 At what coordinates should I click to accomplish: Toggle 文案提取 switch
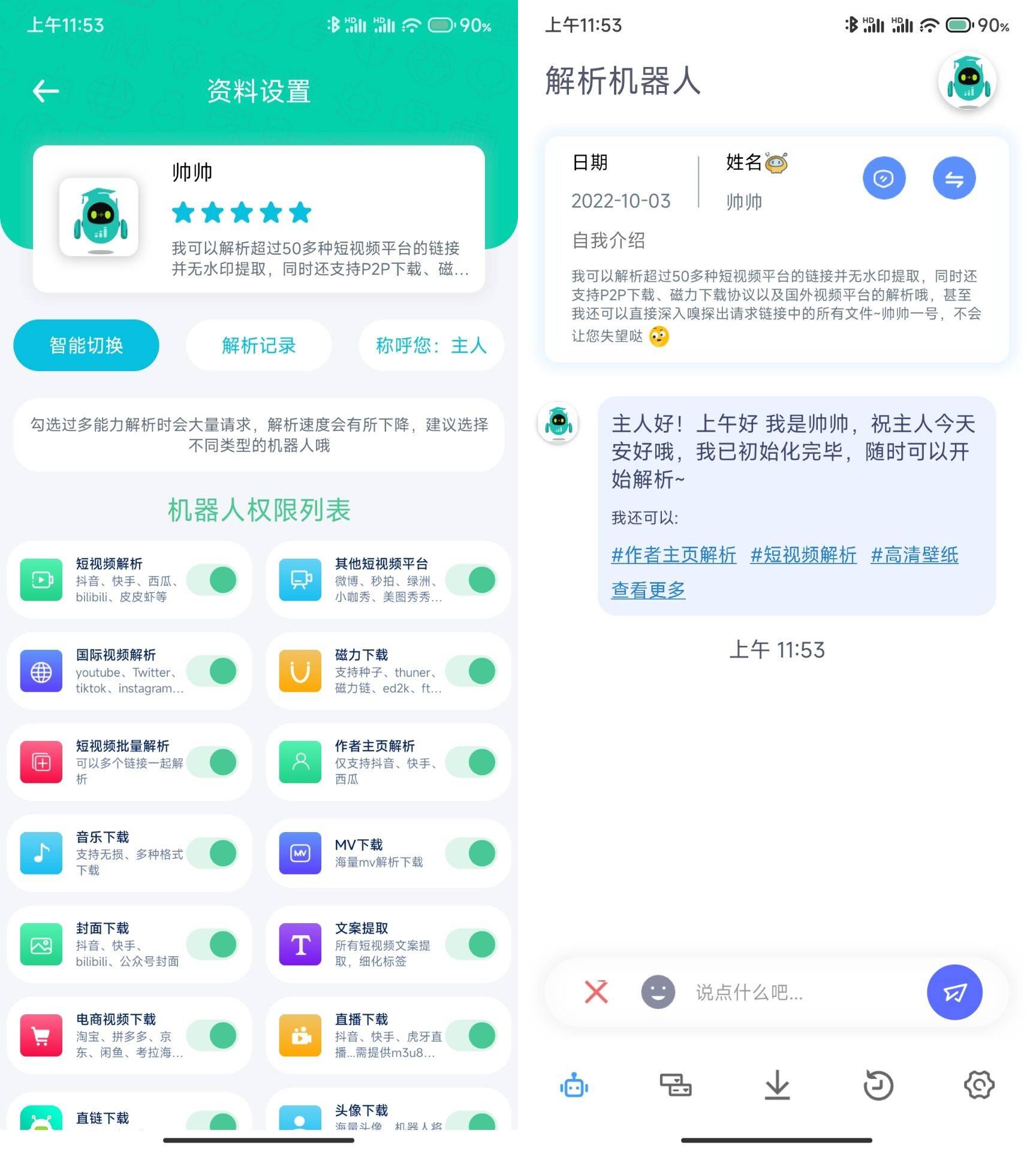[474, 944]
